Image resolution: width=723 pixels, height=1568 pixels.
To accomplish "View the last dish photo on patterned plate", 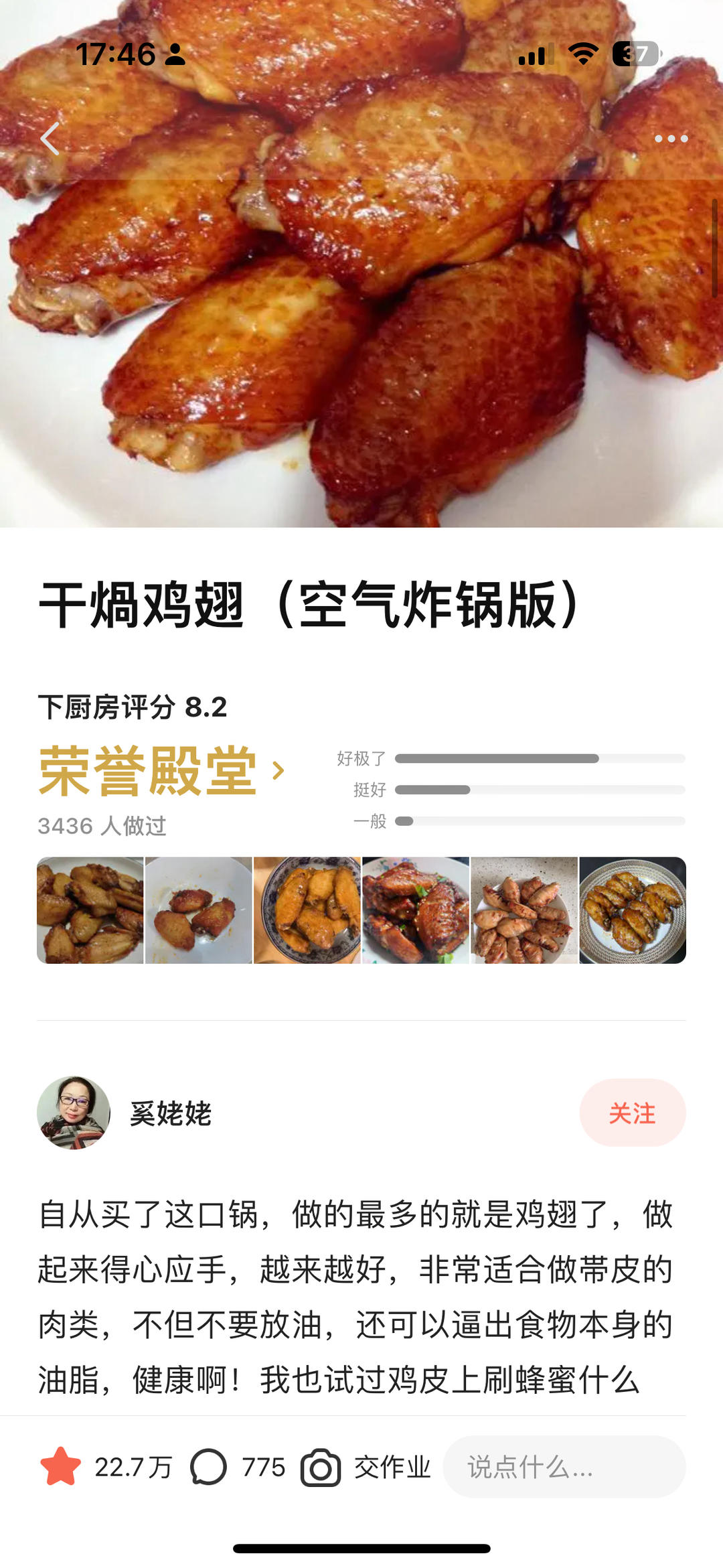I will point(633,910).
